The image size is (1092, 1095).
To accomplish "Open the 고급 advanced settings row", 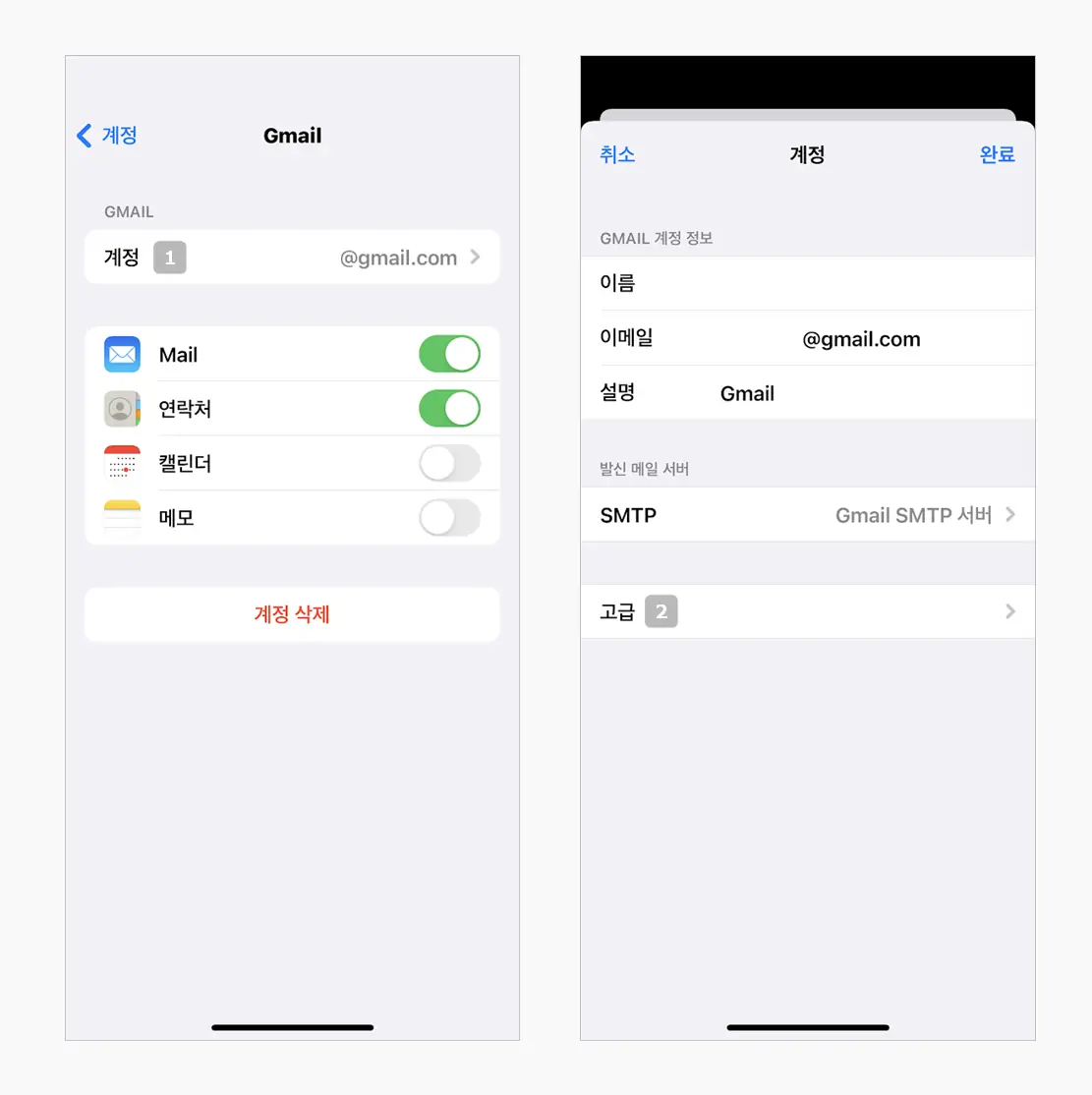I will tap(807, 611).
